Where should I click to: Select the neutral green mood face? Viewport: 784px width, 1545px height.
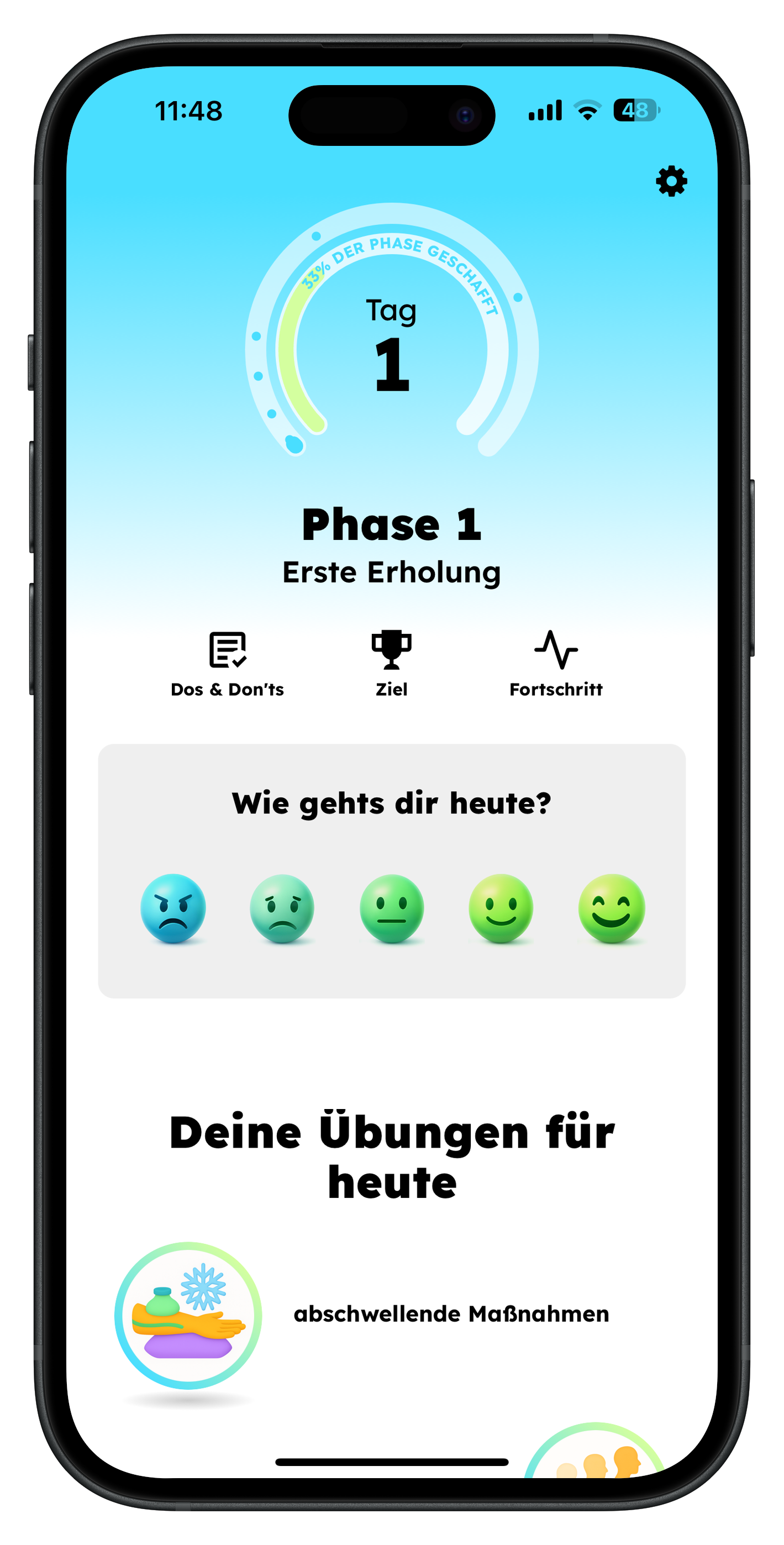tap(392, 908)
